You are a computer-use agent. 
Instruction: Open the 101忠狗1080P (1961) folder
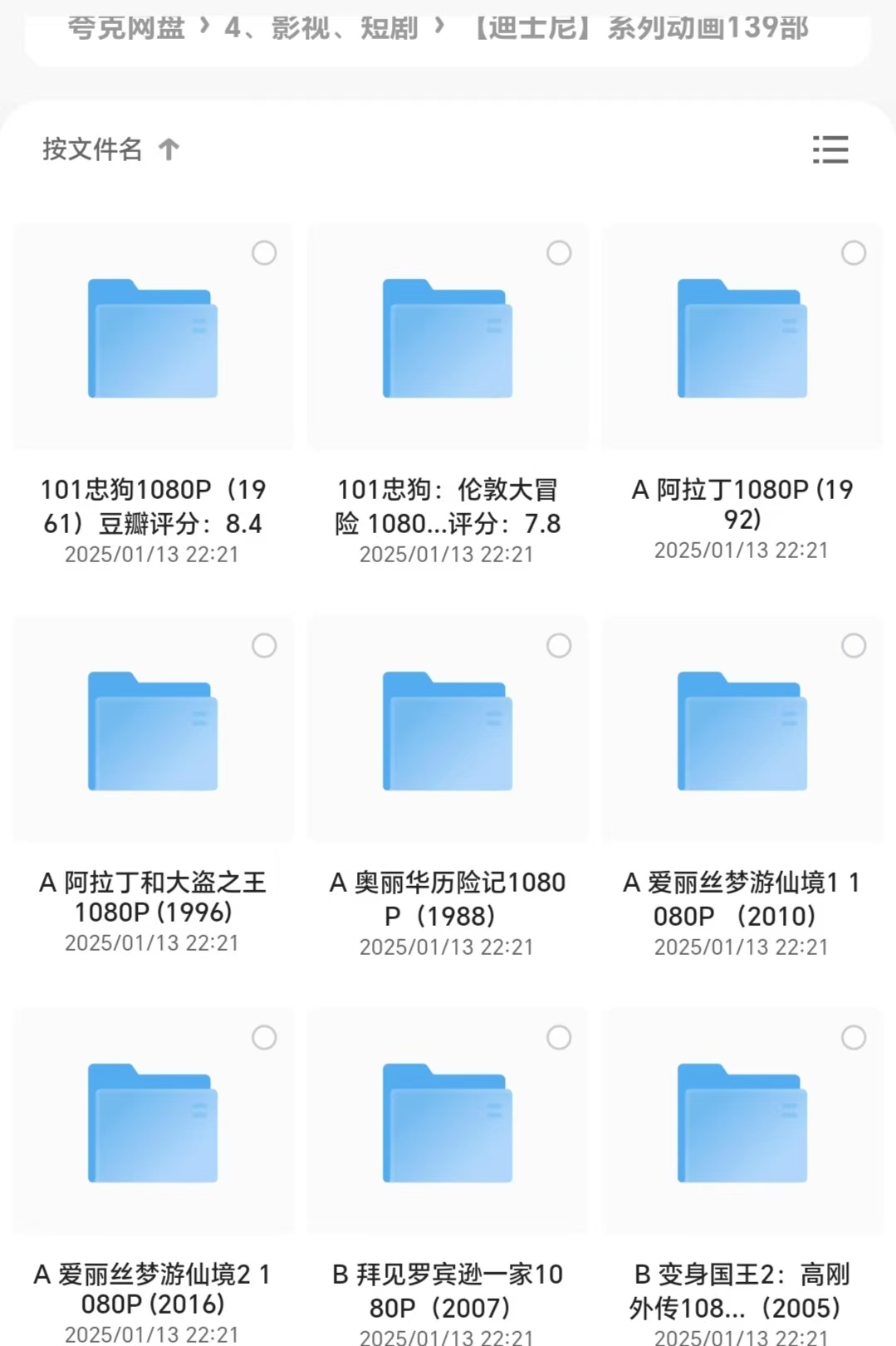click(153, 339)
